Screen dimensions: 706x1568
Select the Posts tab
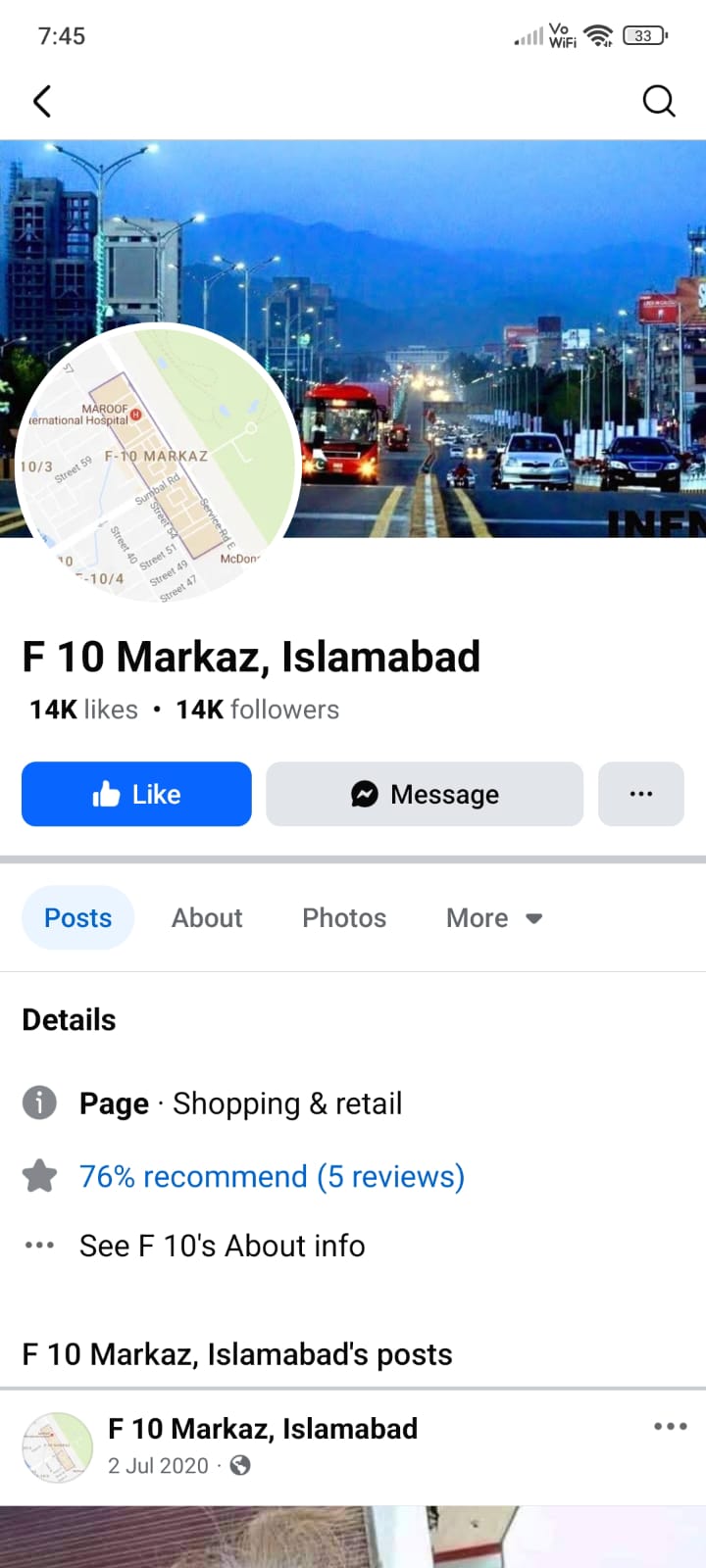click(77, 917)
